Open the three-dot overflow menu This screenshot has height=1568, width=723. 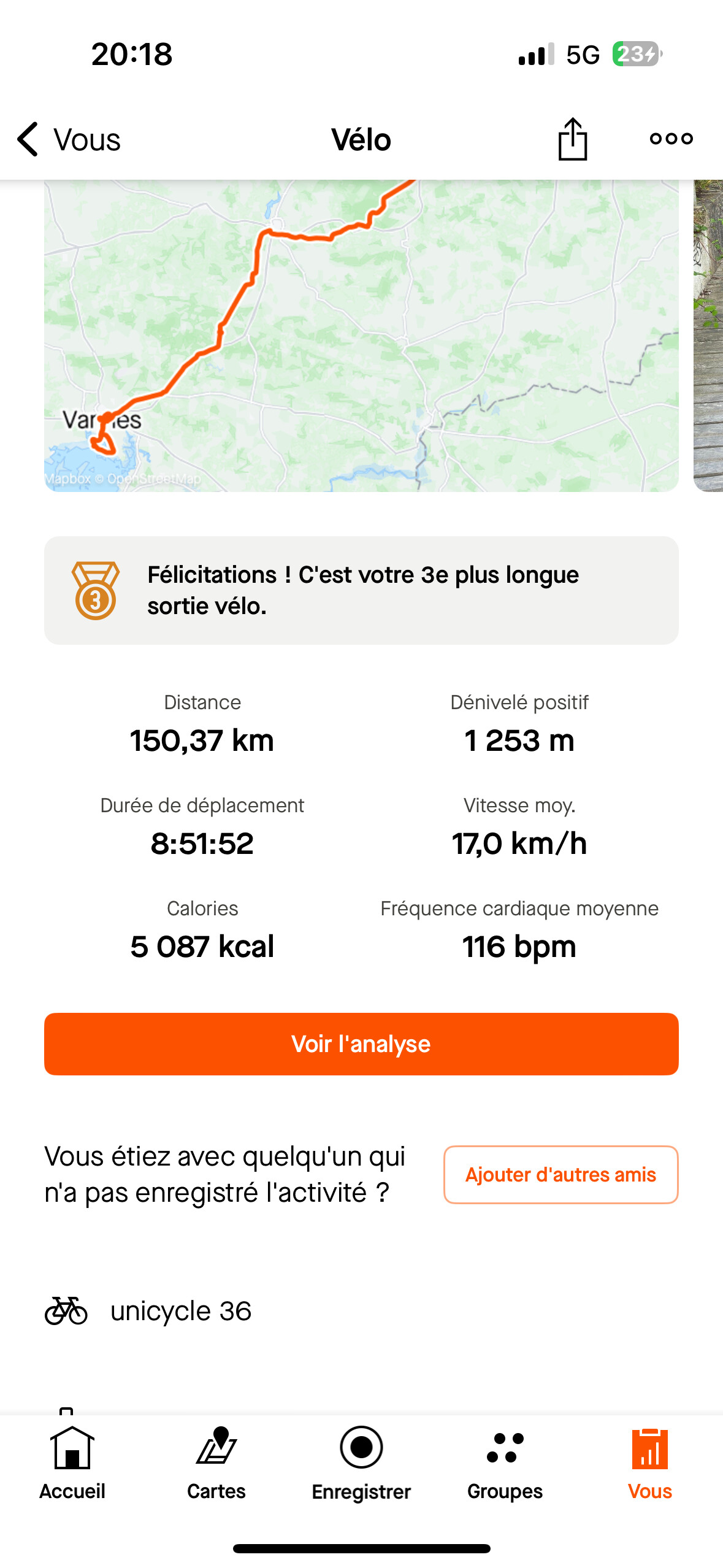pos(671,139)
